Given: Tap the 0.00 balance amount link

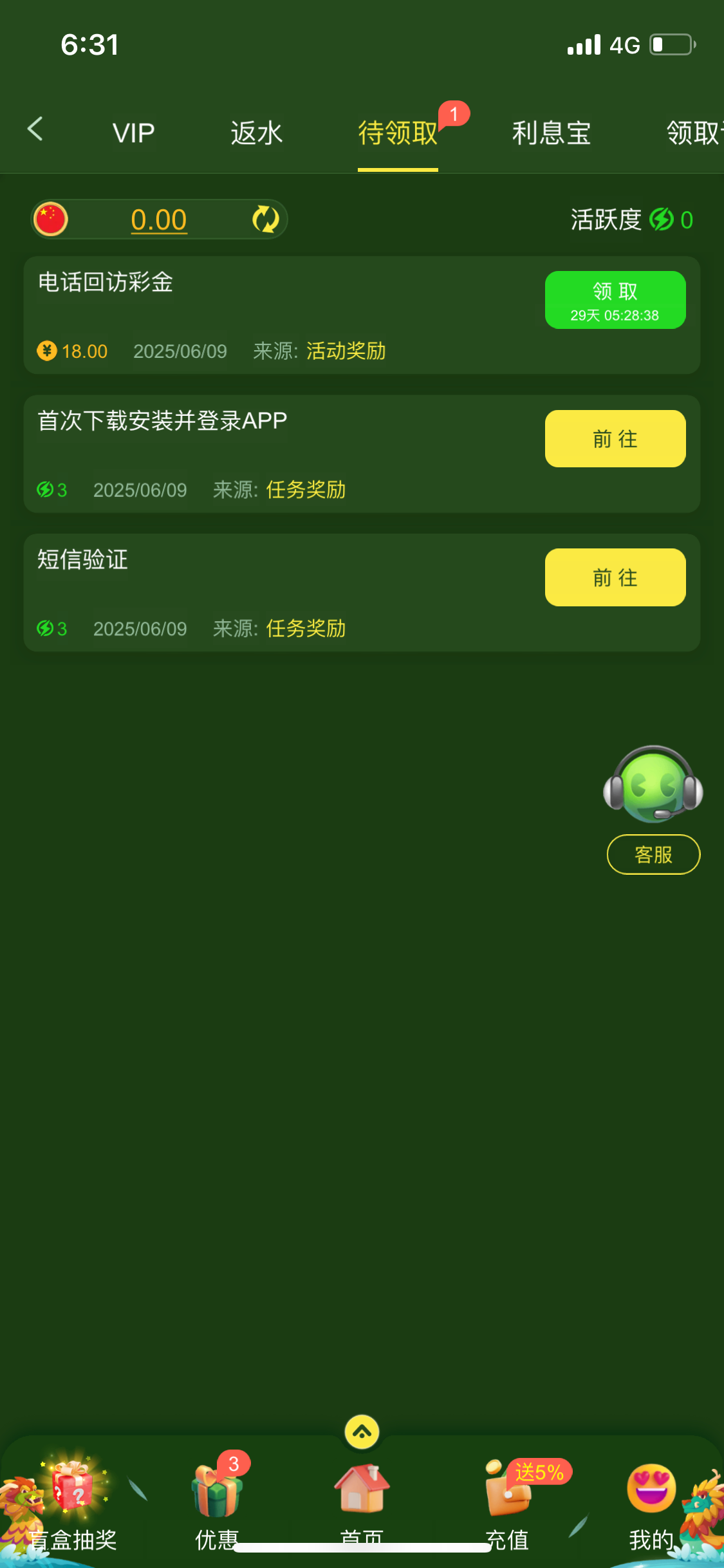Looking at the screenshot, I should coord(159,220).
